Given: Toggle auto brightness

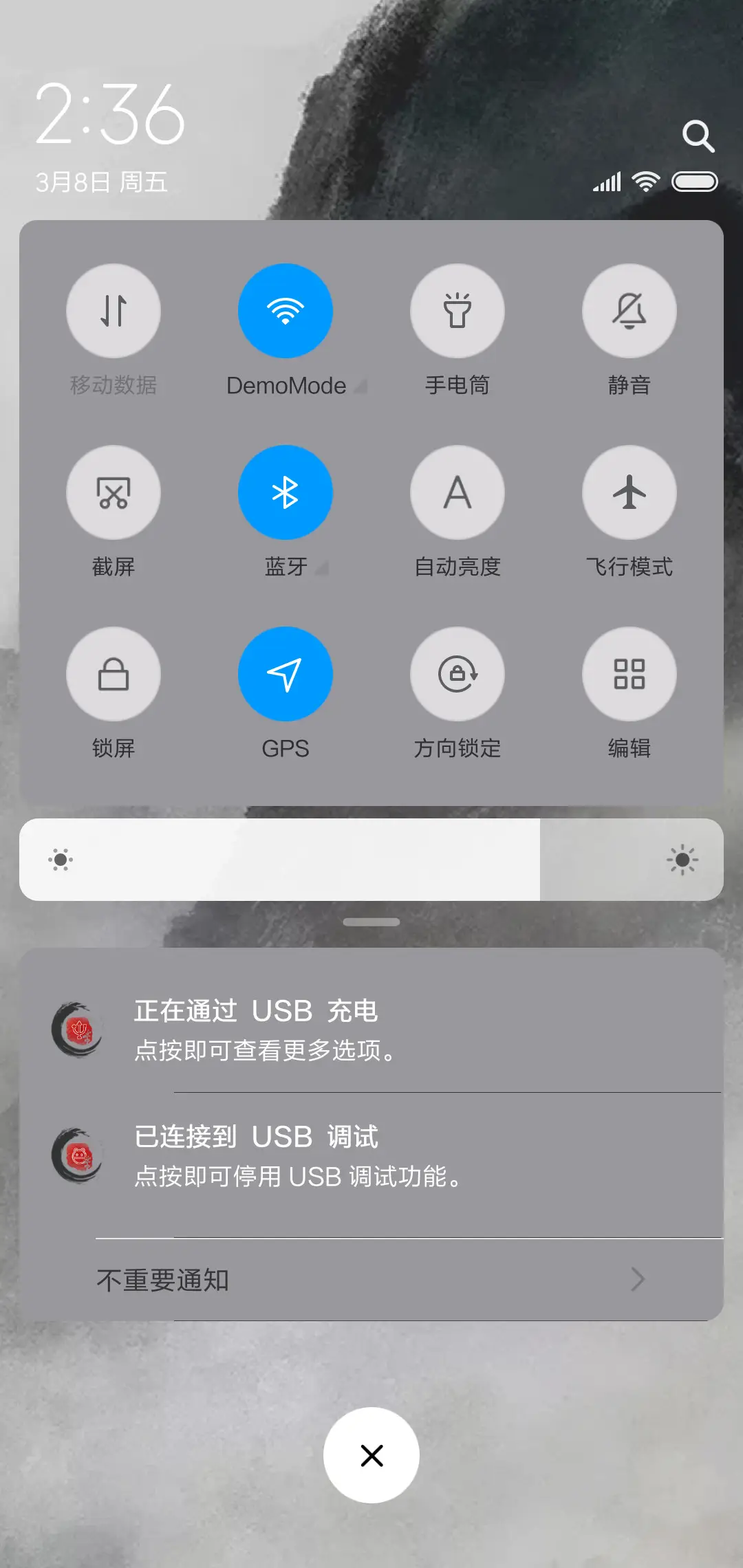Looking at the screenshot, I should (457, 492).
